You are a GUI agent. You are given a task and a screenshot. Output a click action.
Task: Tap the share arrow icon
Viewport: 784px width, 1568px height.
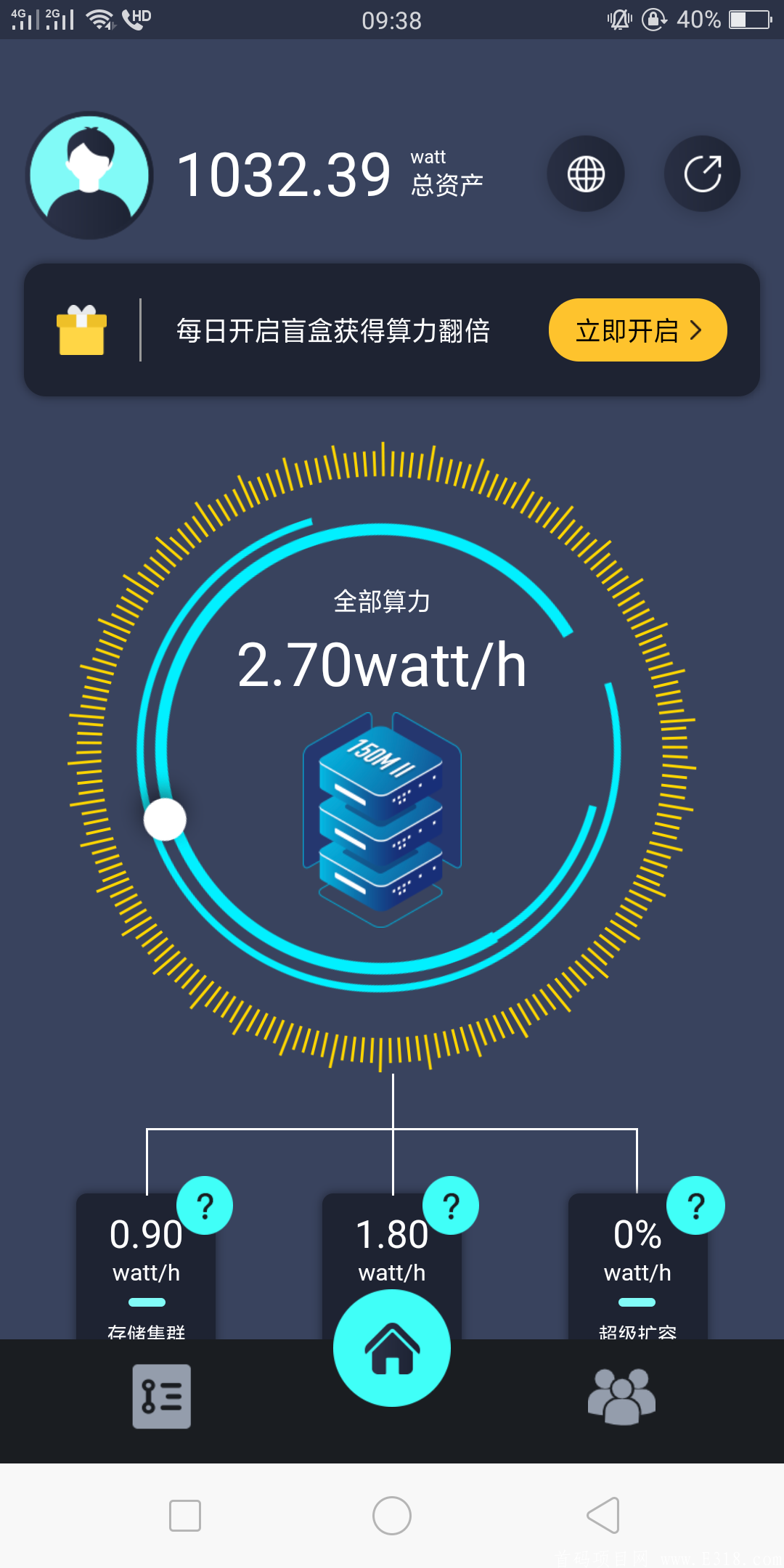702,174
